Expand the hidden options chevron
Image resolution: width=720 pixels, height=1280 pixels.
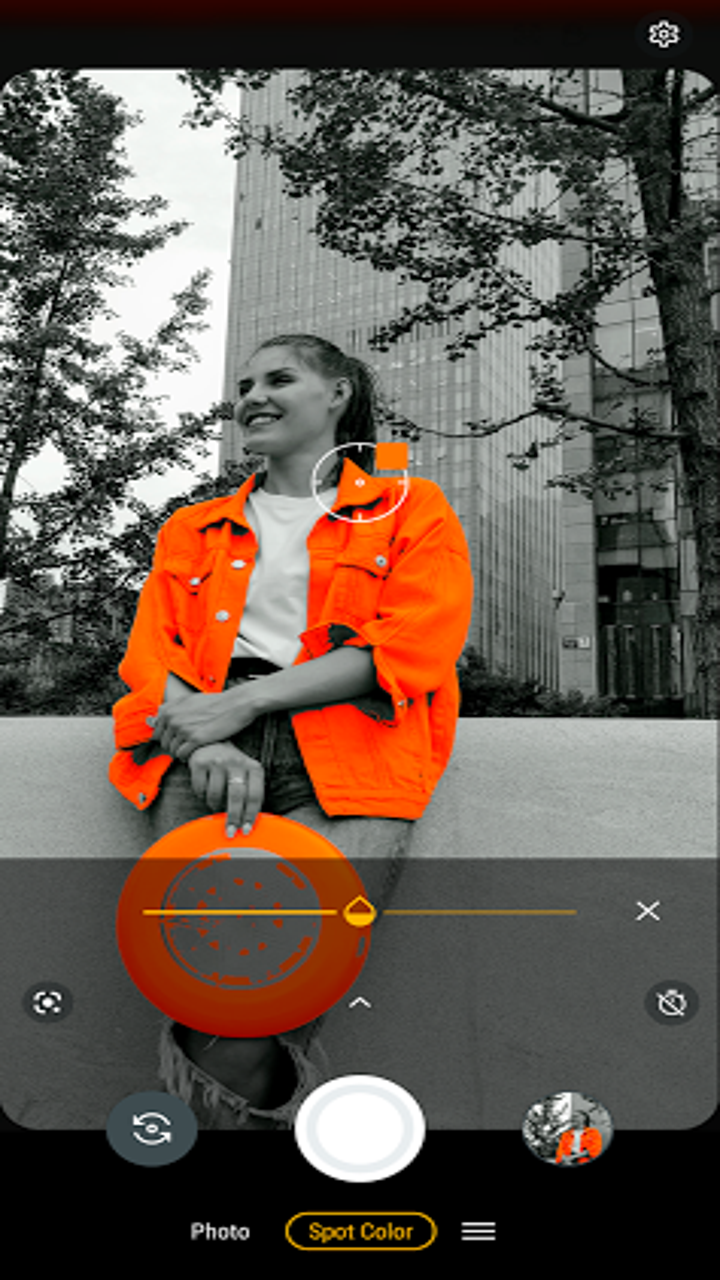coord(360,1000)
